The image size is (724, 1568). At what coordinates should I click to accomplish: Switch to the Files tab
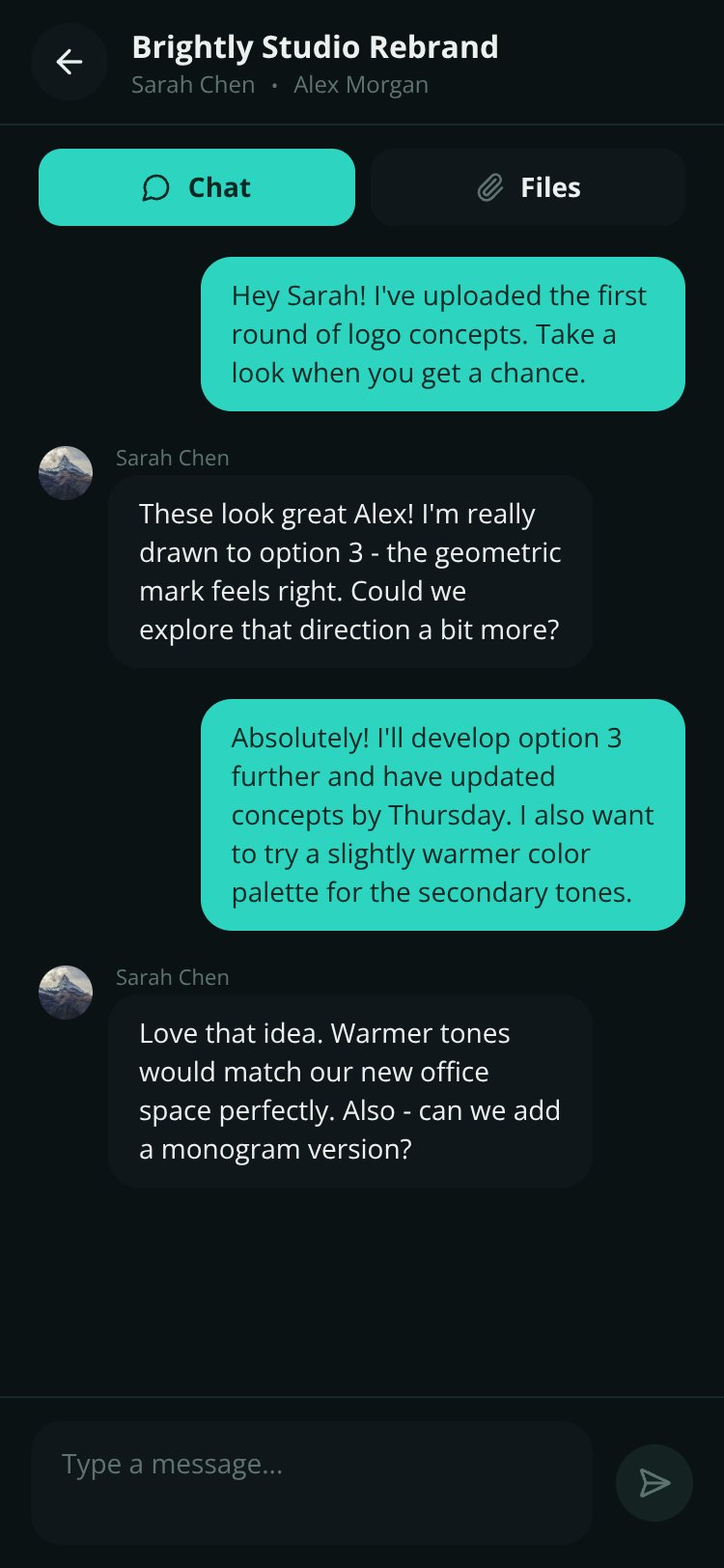(x=528, y=187)
